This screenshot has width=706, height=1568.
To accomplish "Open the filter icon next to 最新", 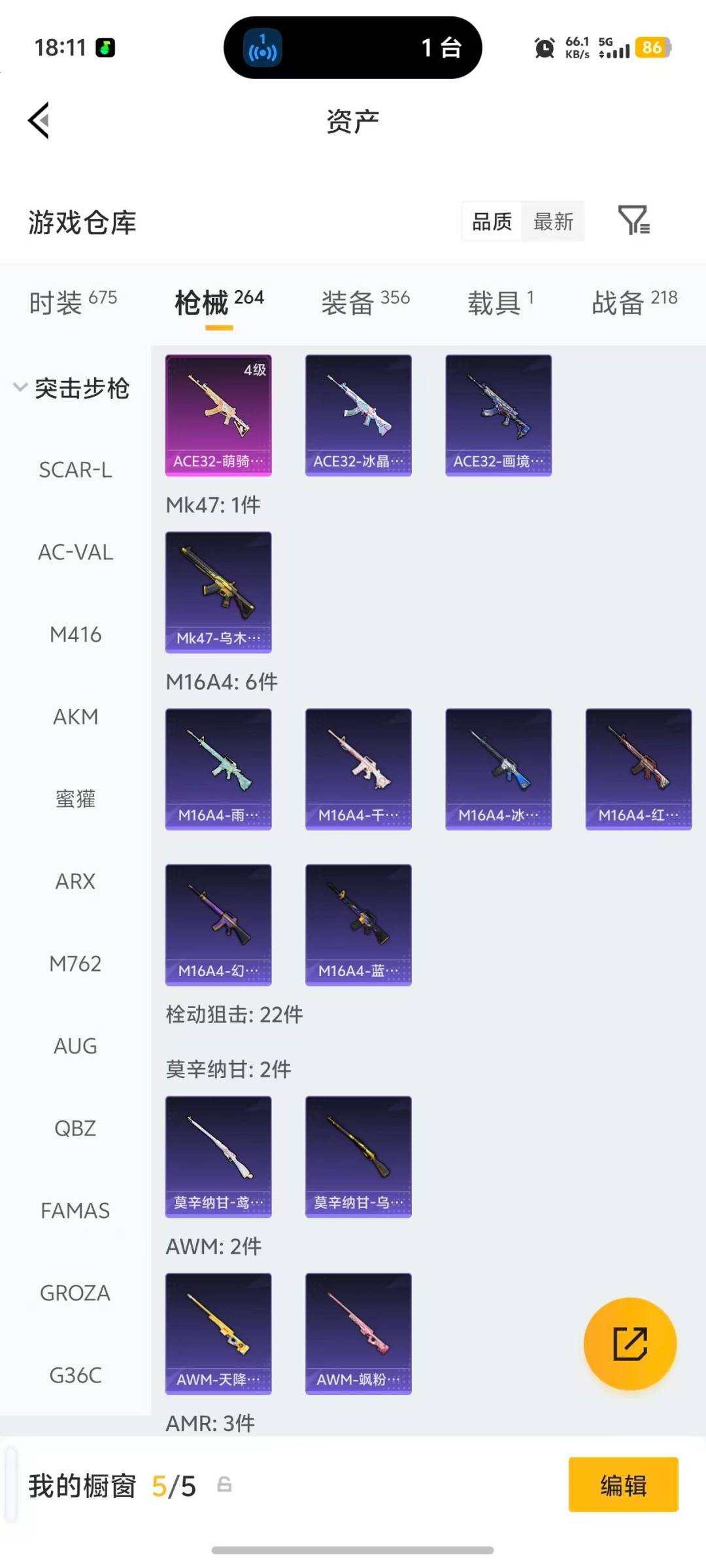I will 633,220.
